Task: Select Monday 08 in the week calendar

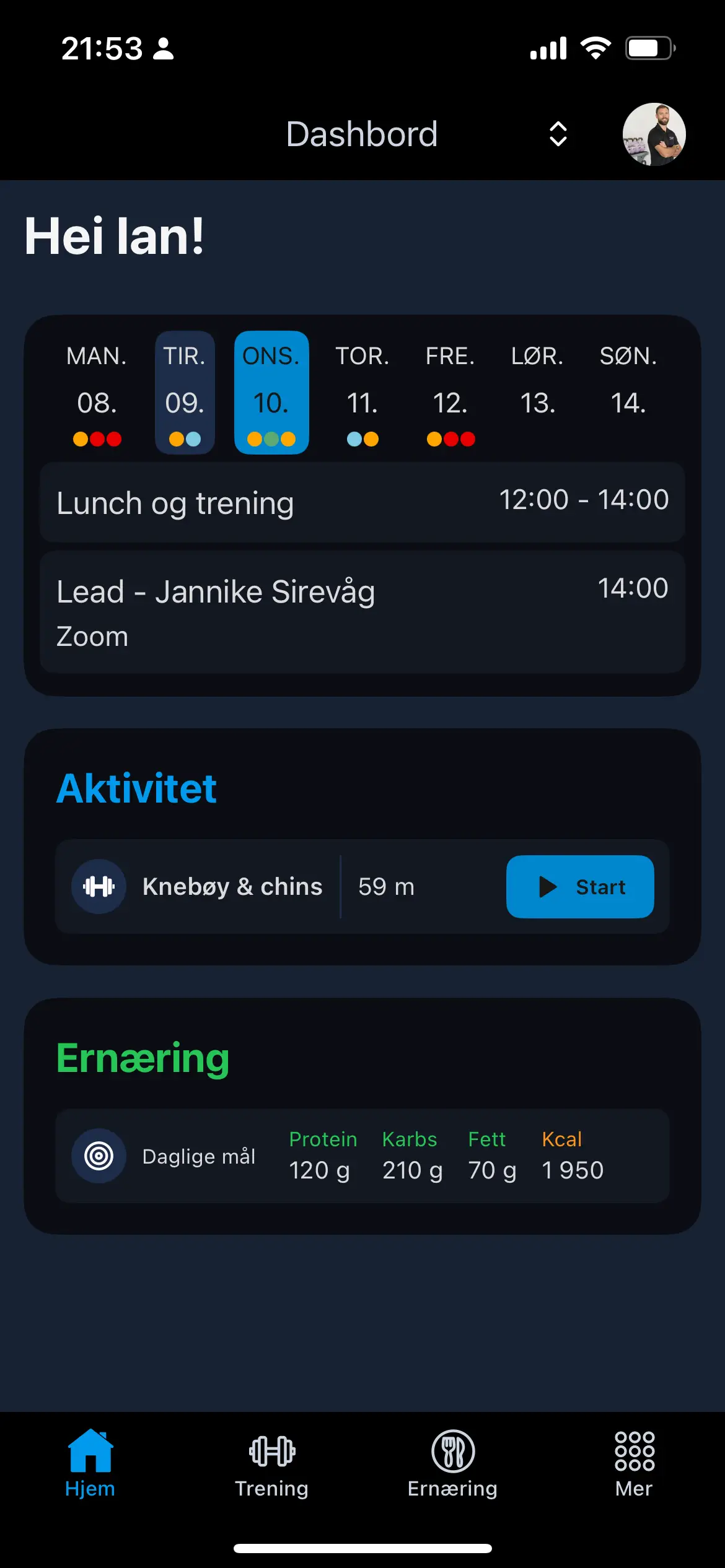Action: point(97,393)
